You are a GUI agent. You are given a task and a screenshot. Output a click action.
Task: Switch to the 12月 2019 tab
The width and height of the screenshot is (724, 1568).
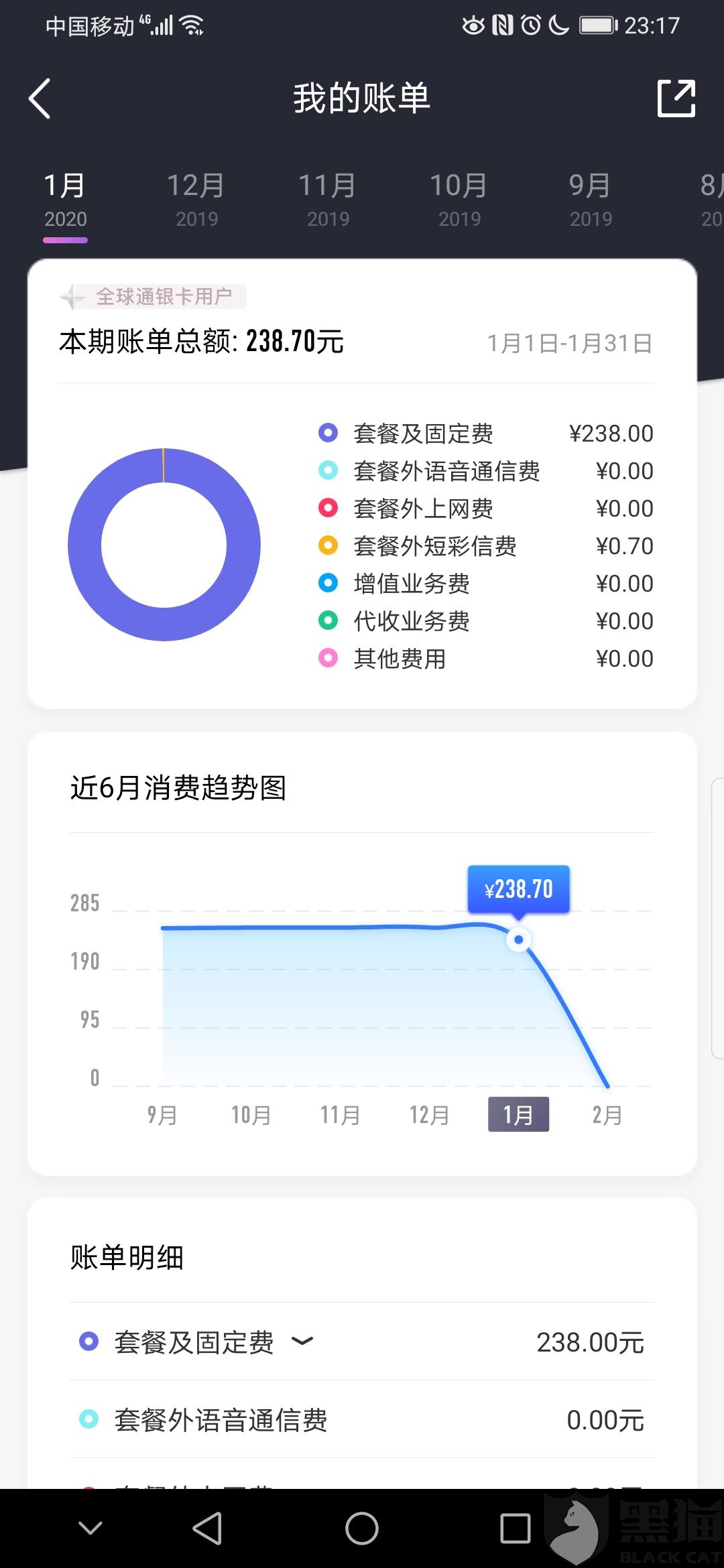[x=196, y=200]
